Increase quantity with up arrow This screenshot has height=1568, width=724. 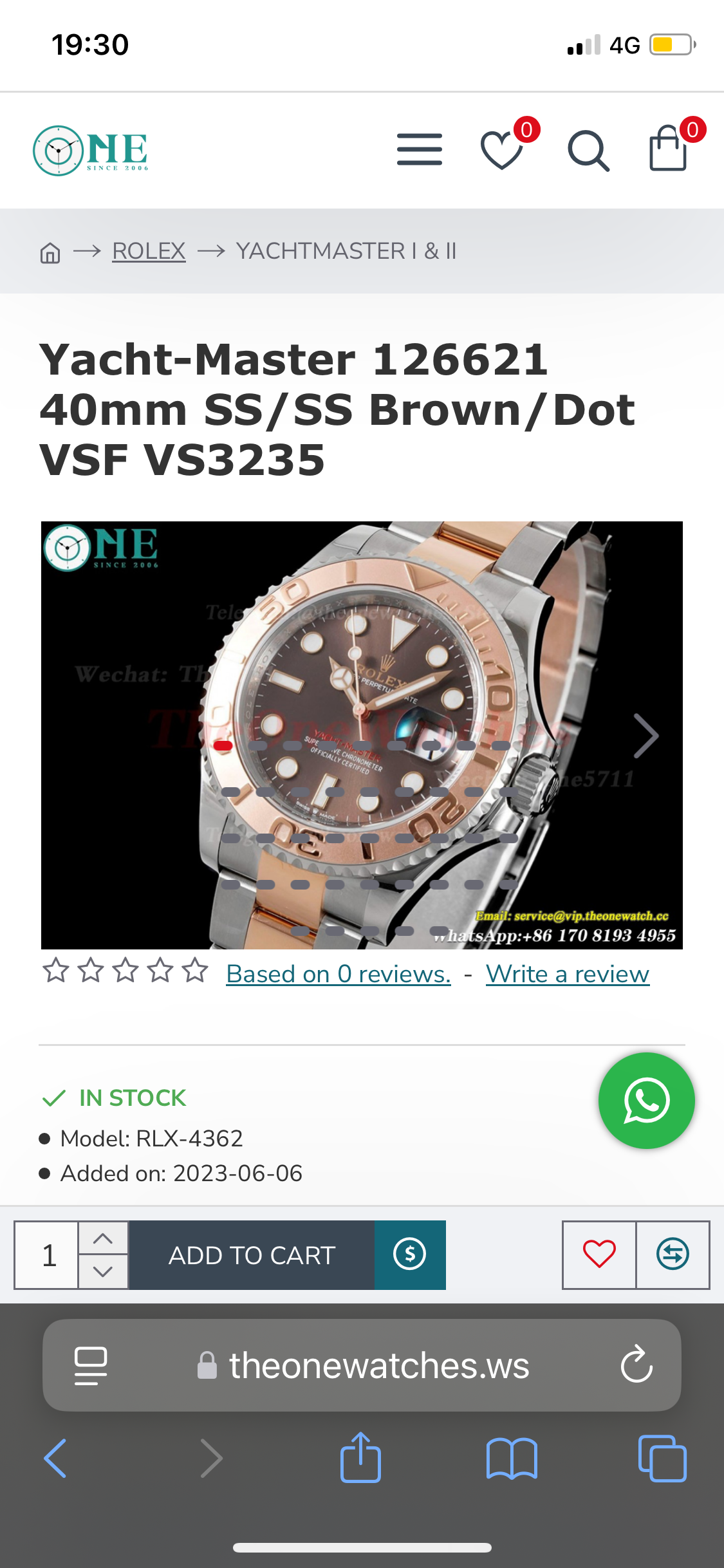[x=103, y=1238]
